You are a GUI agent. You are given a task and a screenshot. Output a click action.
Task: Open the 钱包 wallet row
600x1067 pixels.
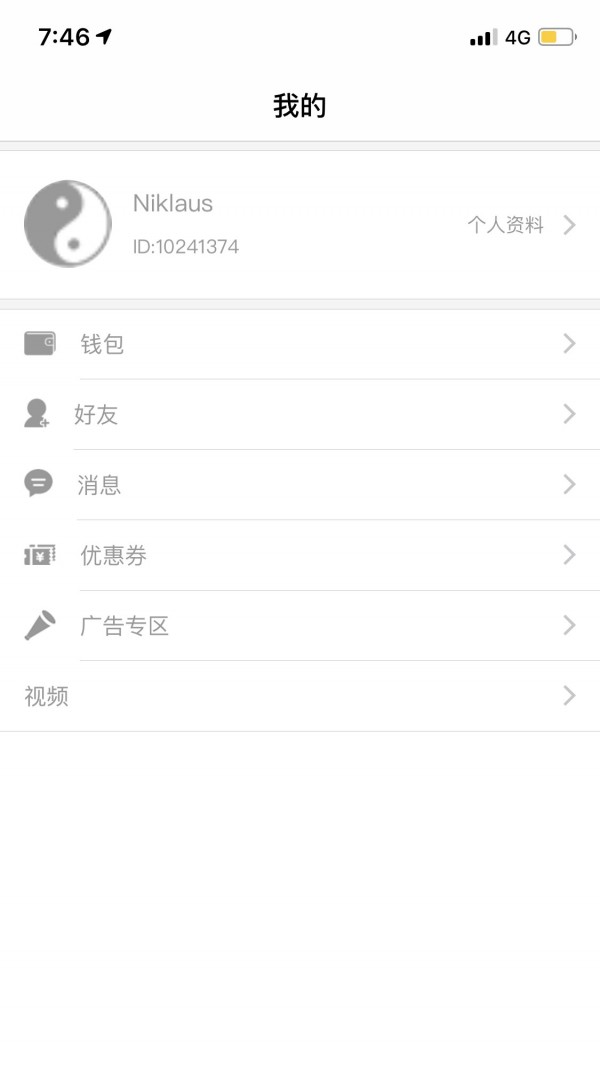(x=300, y=344)
